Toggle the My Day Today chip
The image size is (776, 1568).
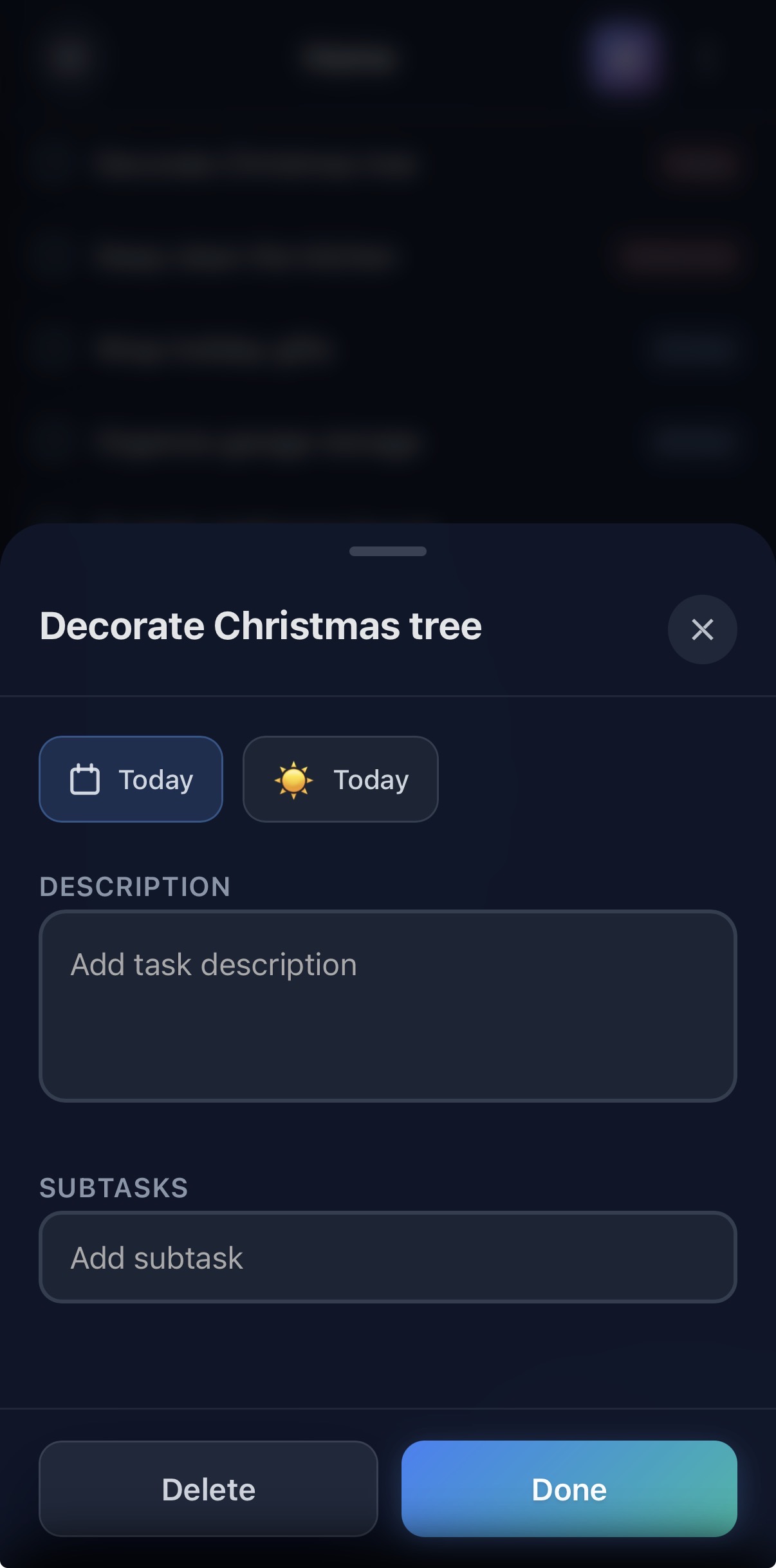pyautogui.click(x=340, y=779)
